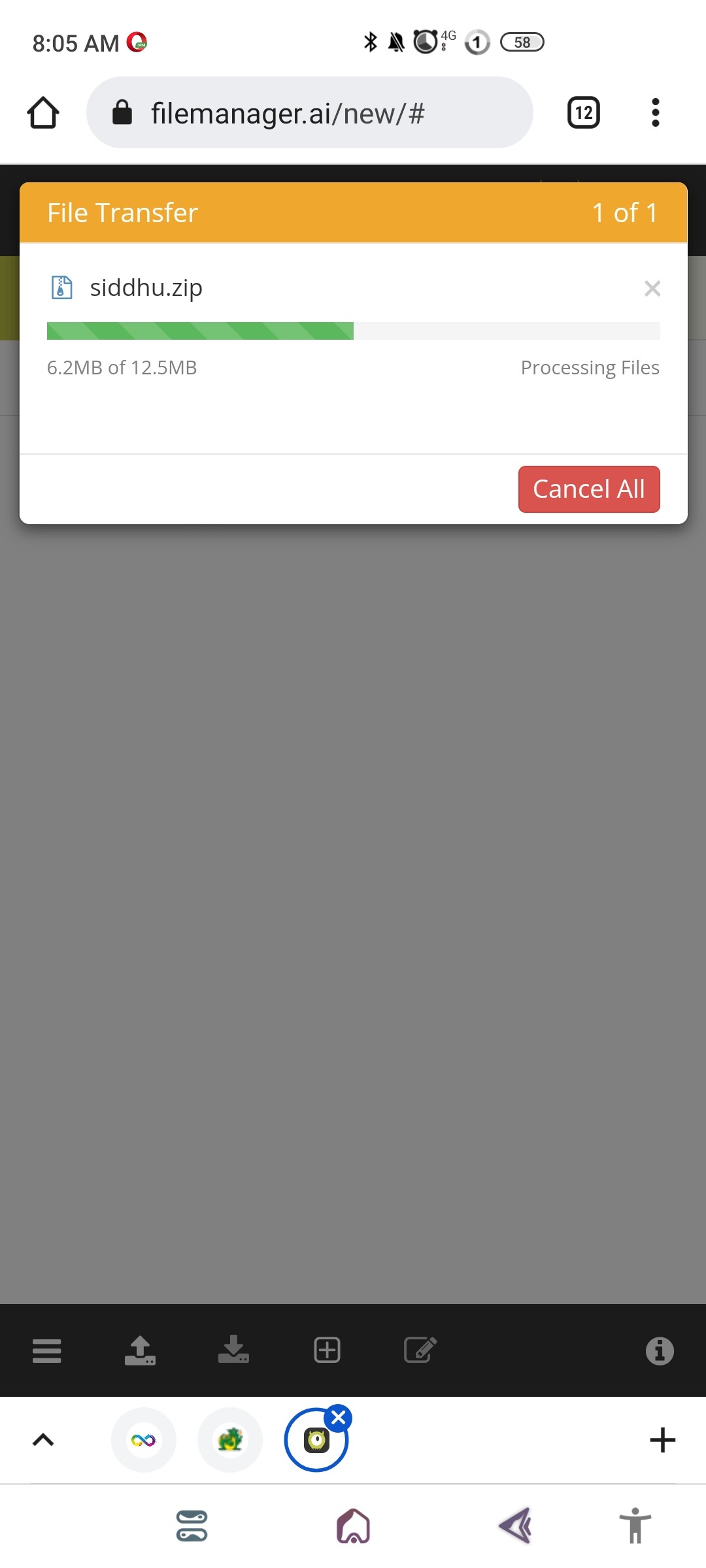Switch to the green mascot tab

230,1440
